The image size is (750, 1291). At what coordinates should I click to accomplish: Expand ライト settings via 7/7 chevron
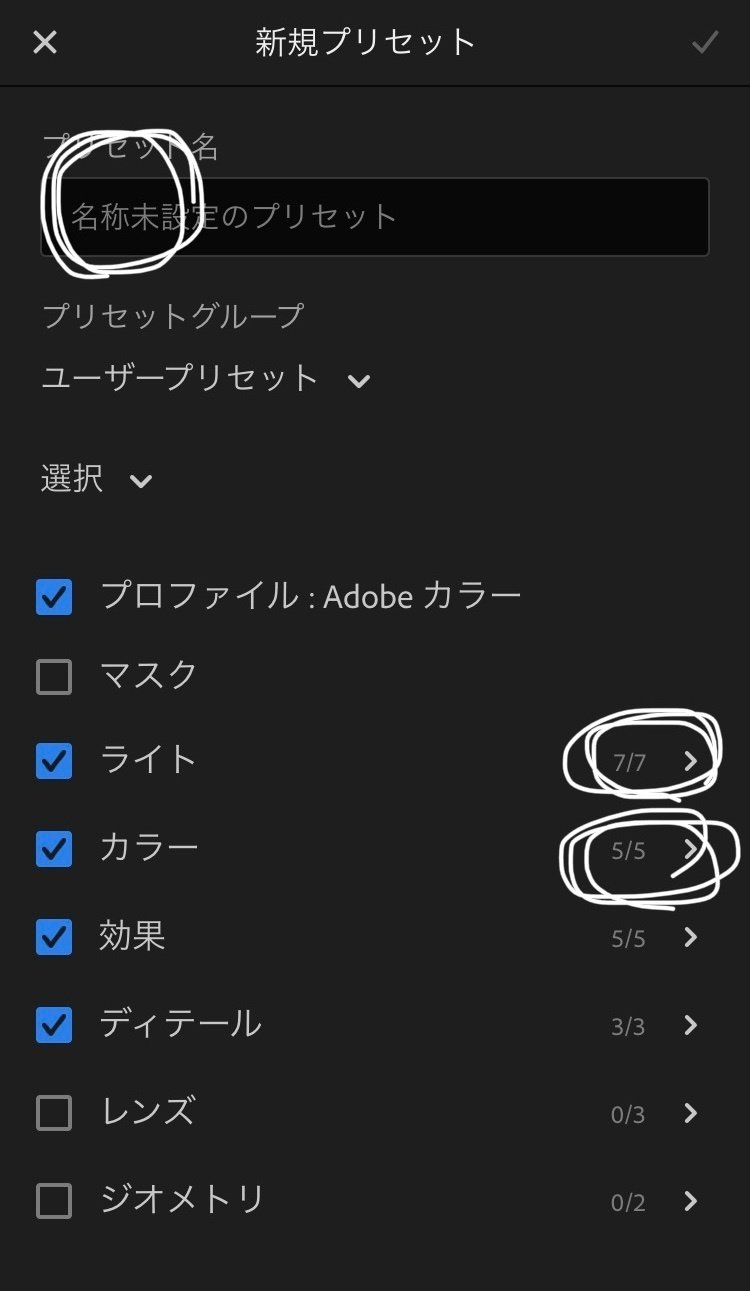(x=690, y=762)
